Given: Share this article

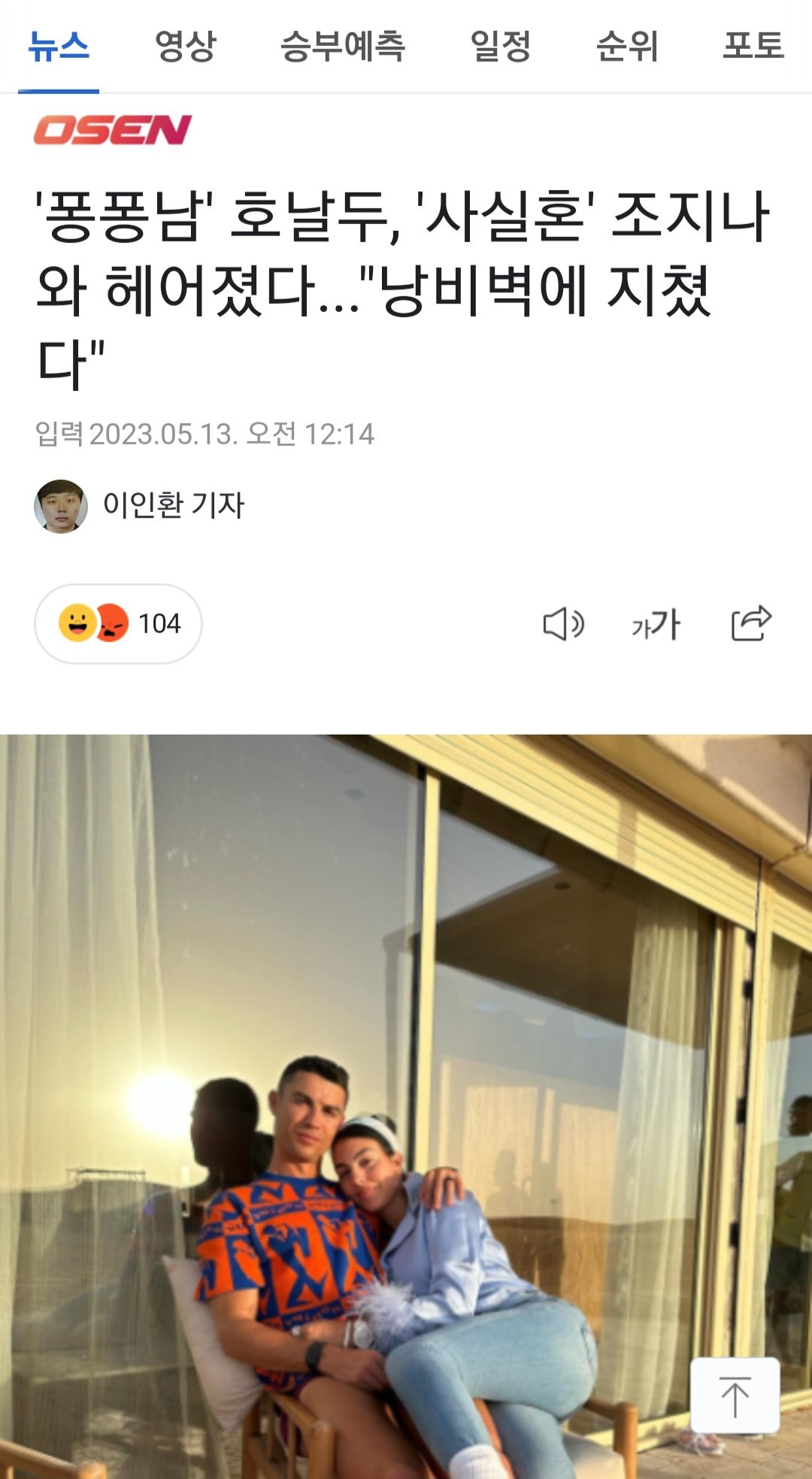Looking at the screenshot, I should coord(752,623).
